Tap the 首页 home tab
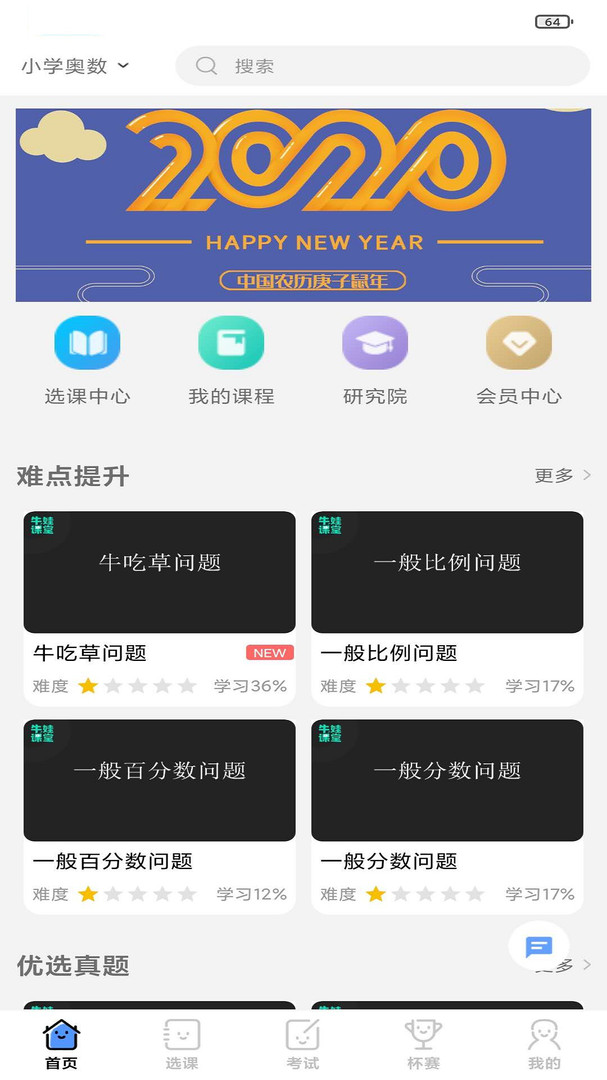 point(61,1045)
